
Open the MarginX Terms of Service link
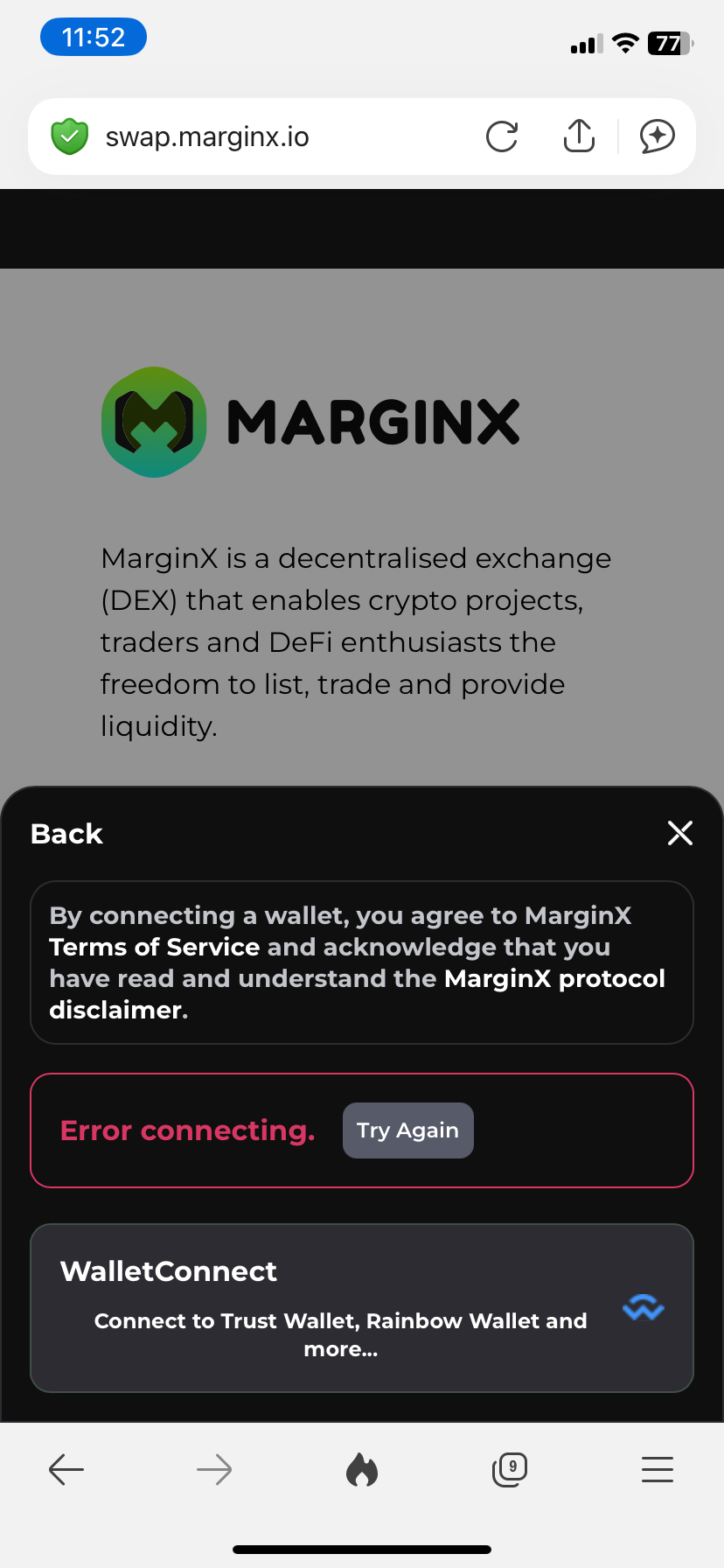(x=155, y=947)
